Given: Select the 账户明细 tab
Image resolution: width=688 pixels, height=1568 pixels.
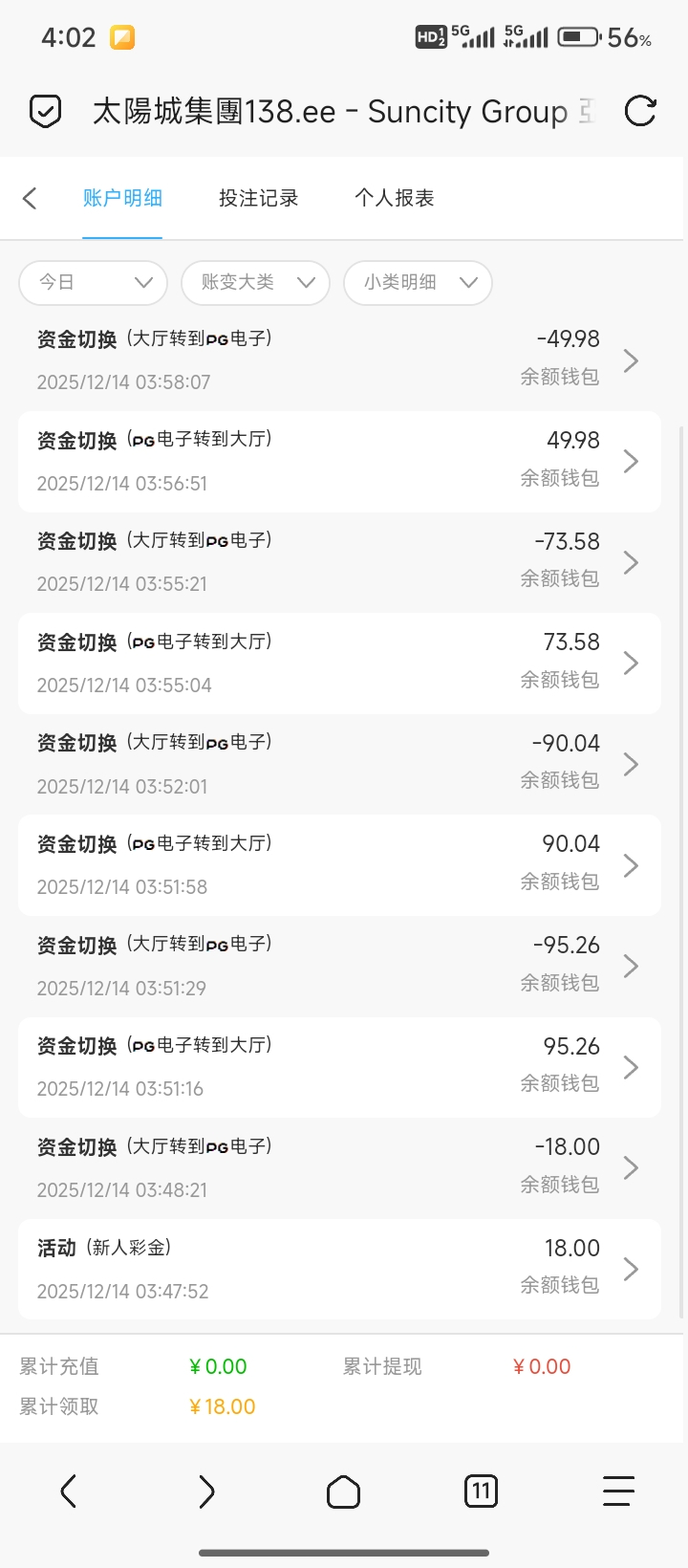Looking at the screenshot, I should pyautogui.click(x=122, y=198).
